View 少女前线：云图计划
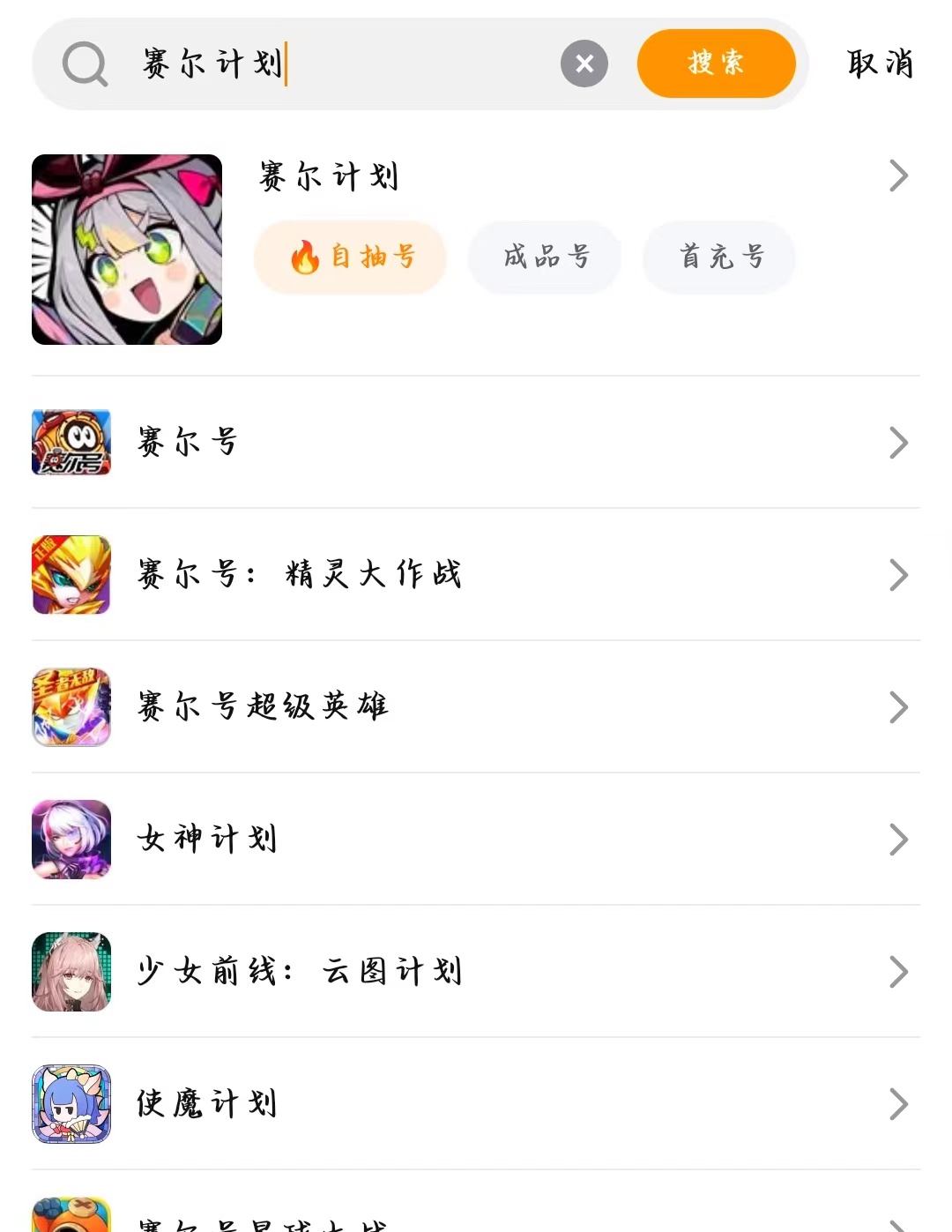 click(476, 971)
